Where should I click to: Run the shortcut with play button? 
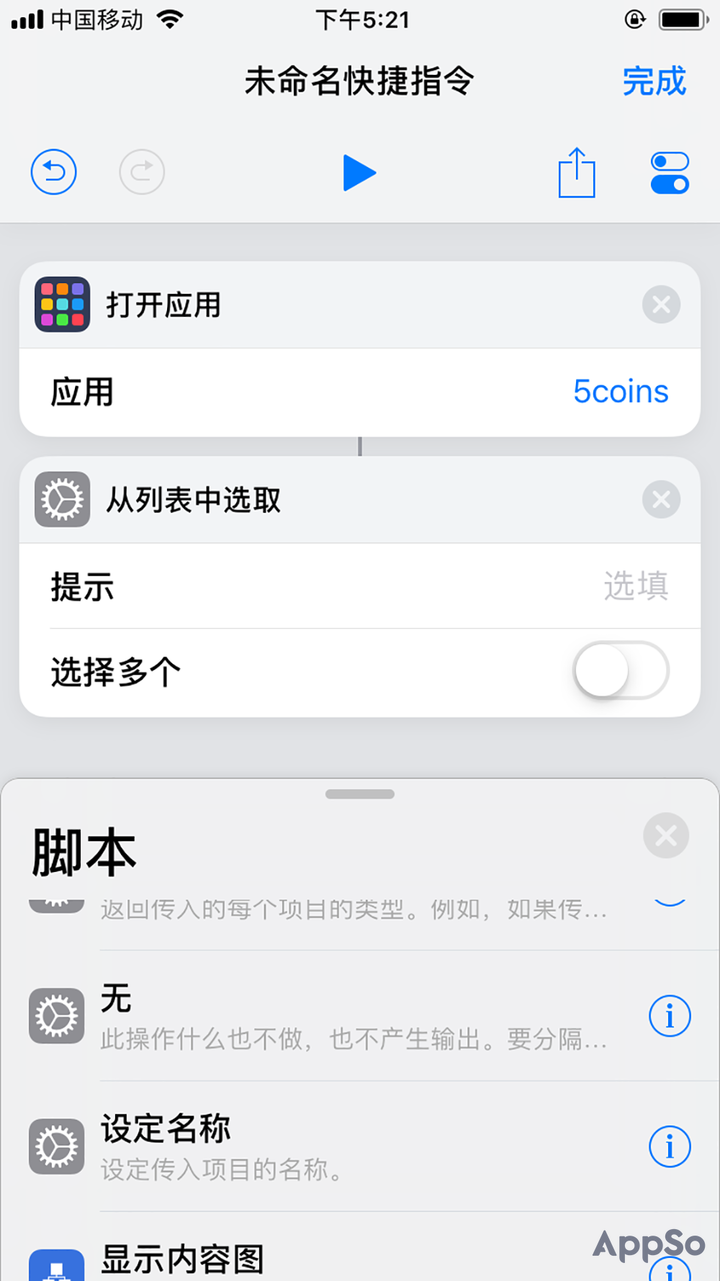click(x=358, y=173)
